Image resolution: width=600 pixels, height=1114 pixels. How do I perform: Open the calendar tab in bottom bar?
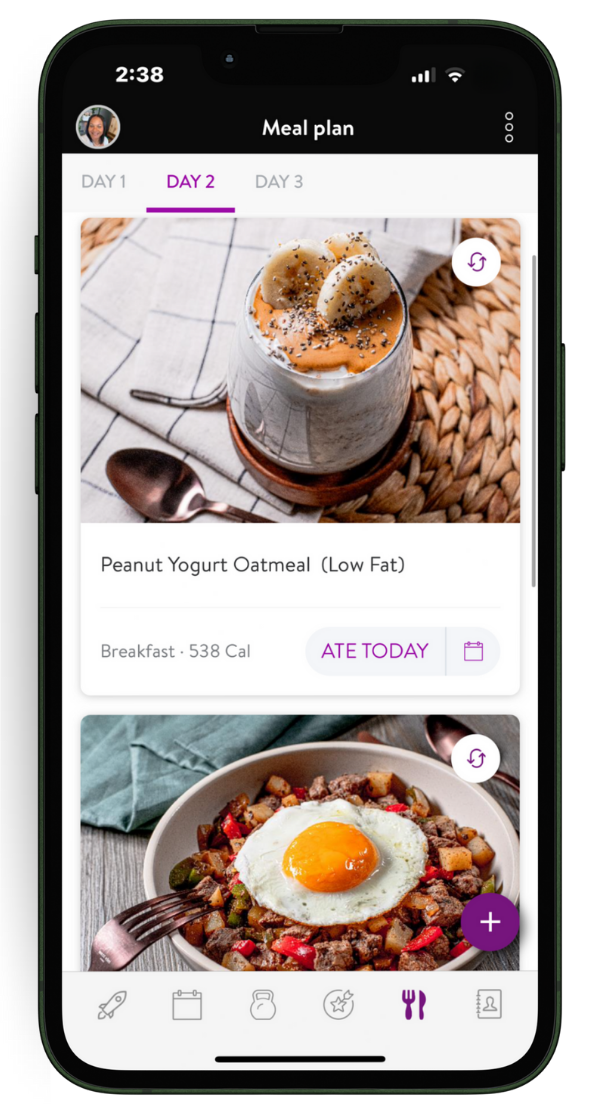[187, 1005]
